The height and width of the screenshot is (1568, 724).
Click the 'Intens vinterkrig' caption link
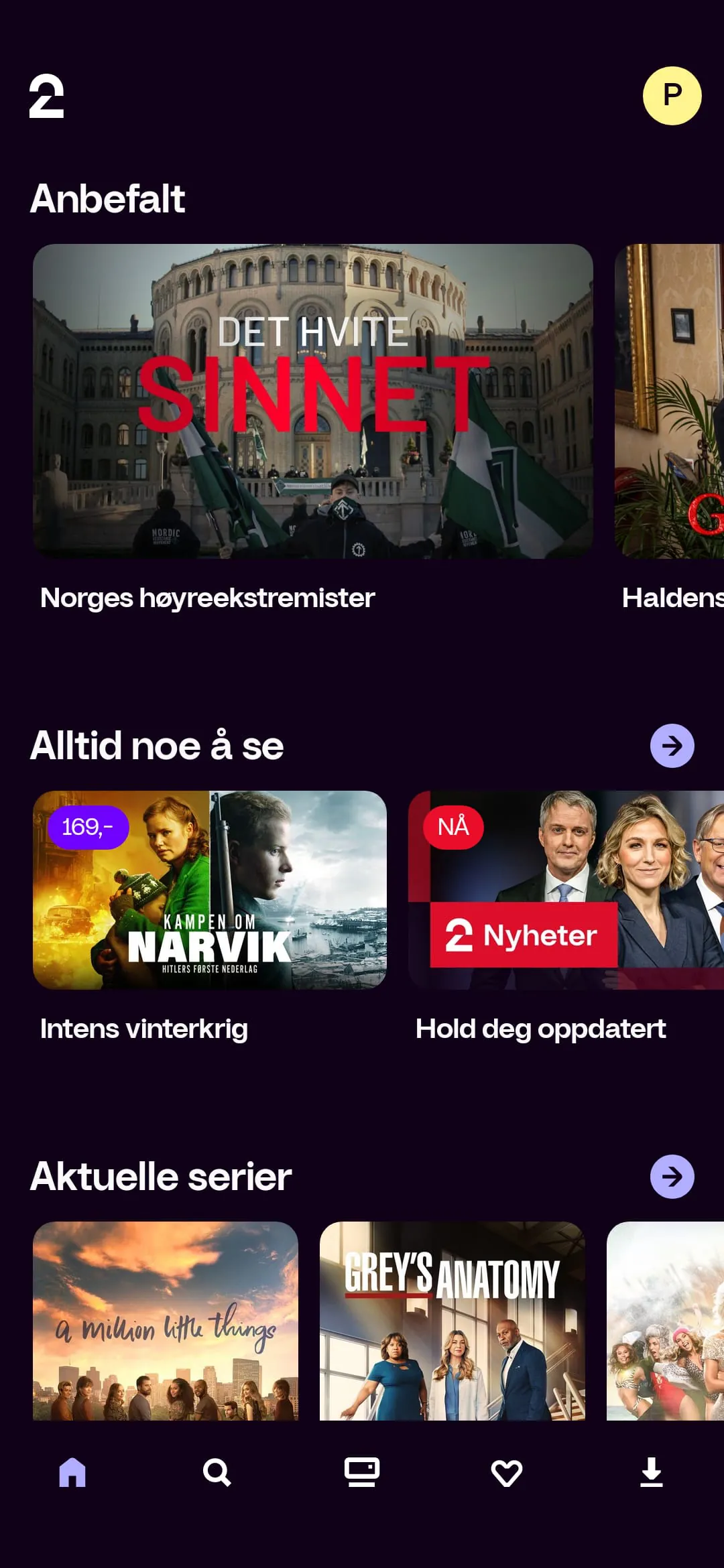click(143, 1028)
